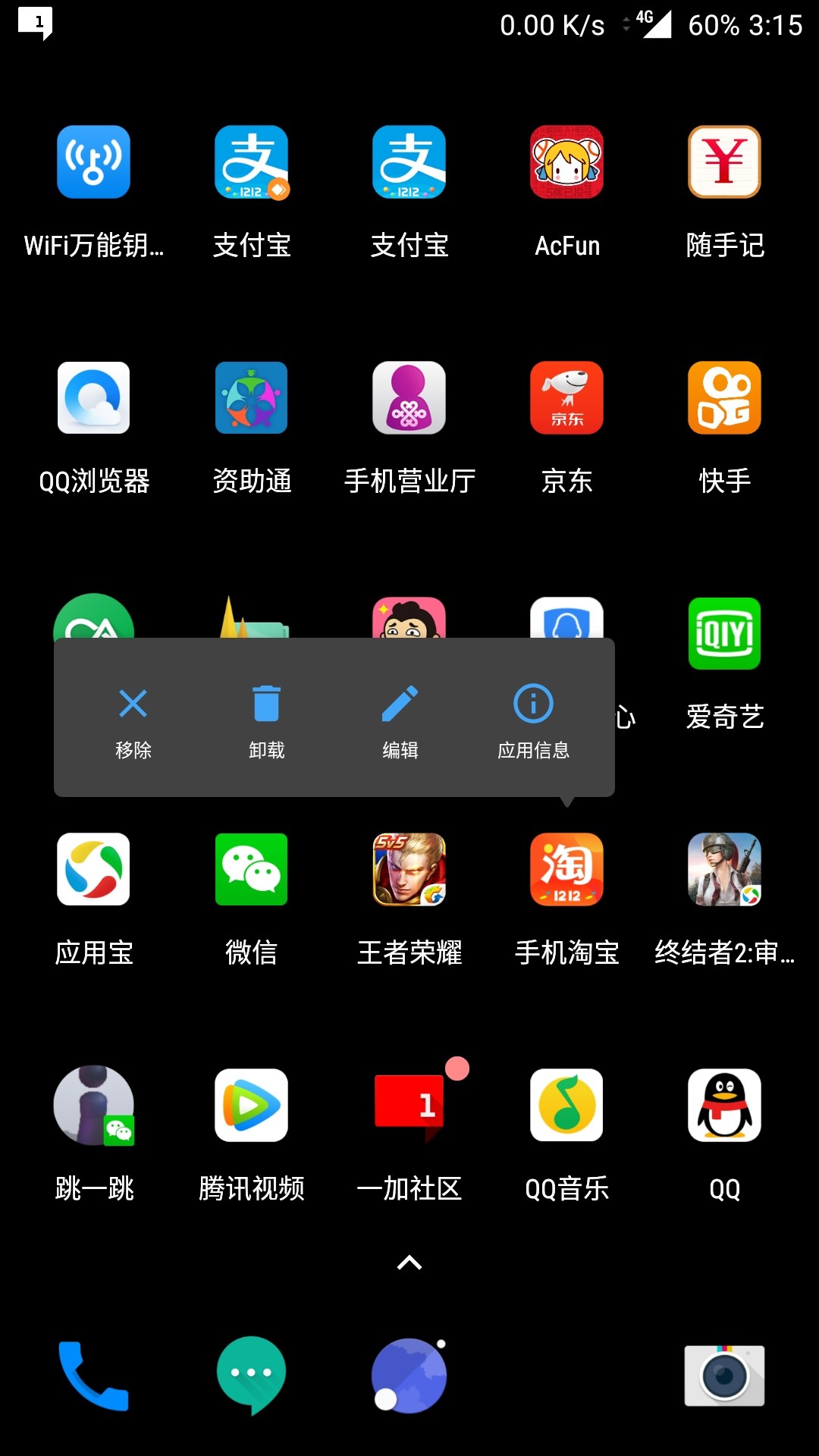Launch 终结者2:审判日 game
This screenshot has width=819, height=1456.
(x=724, y=870)
